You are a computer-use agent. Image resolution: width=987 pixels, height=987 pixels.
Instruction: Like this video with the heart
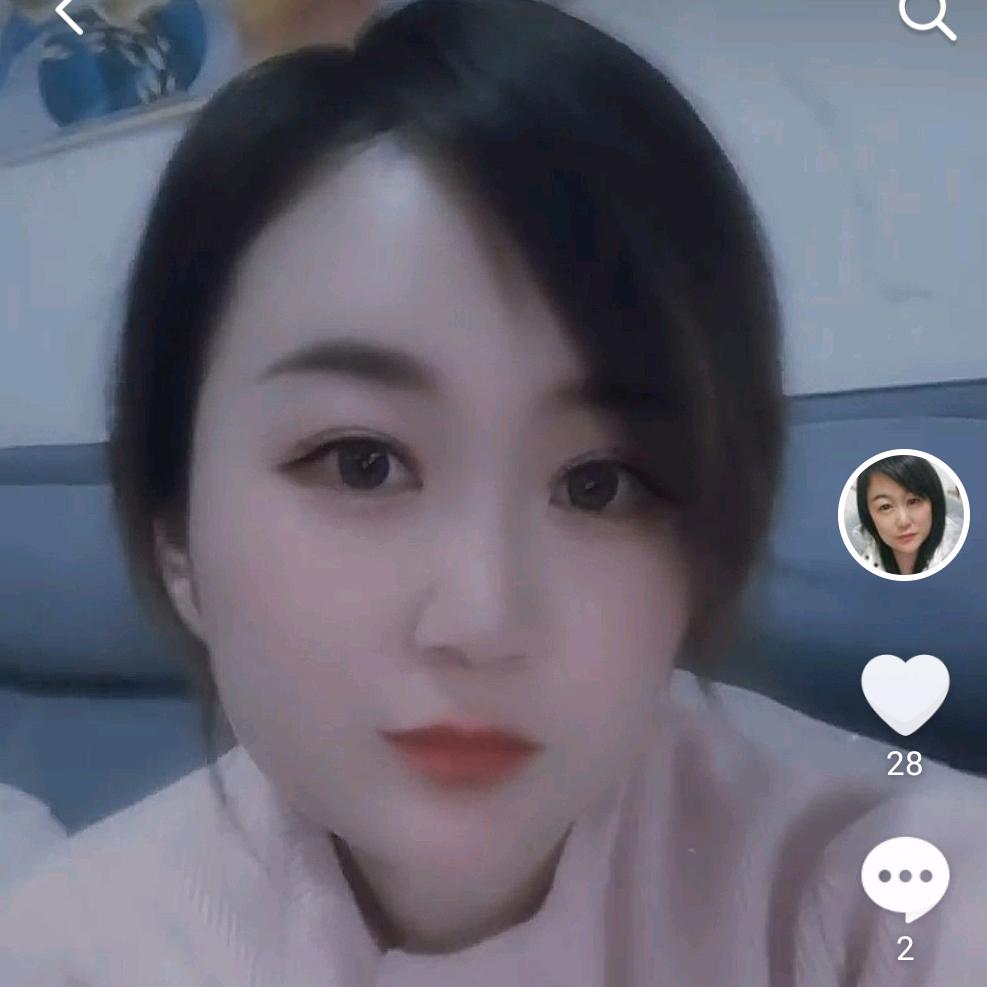tap(904, 695)
